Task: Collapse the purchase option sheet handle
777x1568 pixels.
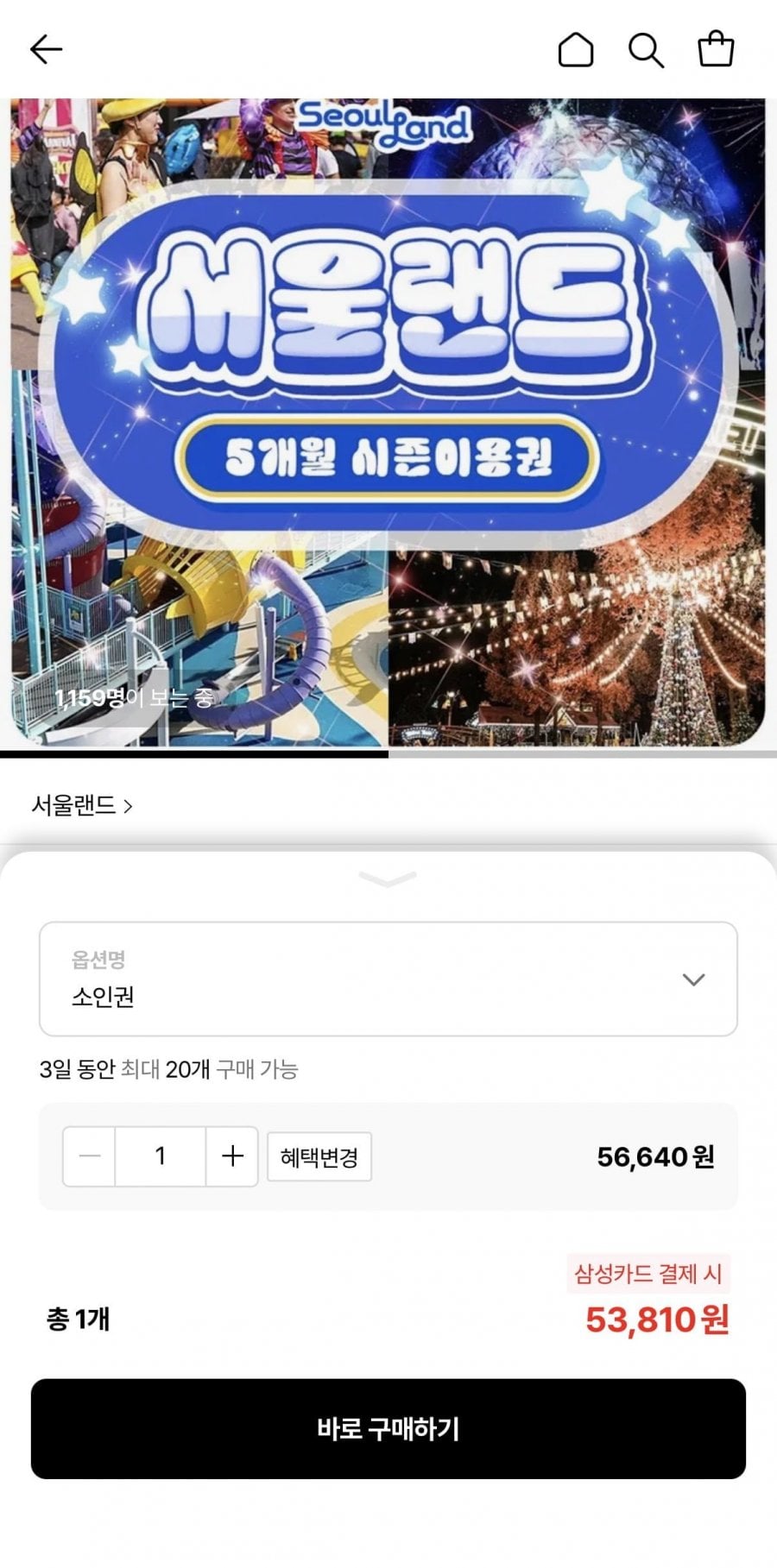Action: [x=388, y=879]
